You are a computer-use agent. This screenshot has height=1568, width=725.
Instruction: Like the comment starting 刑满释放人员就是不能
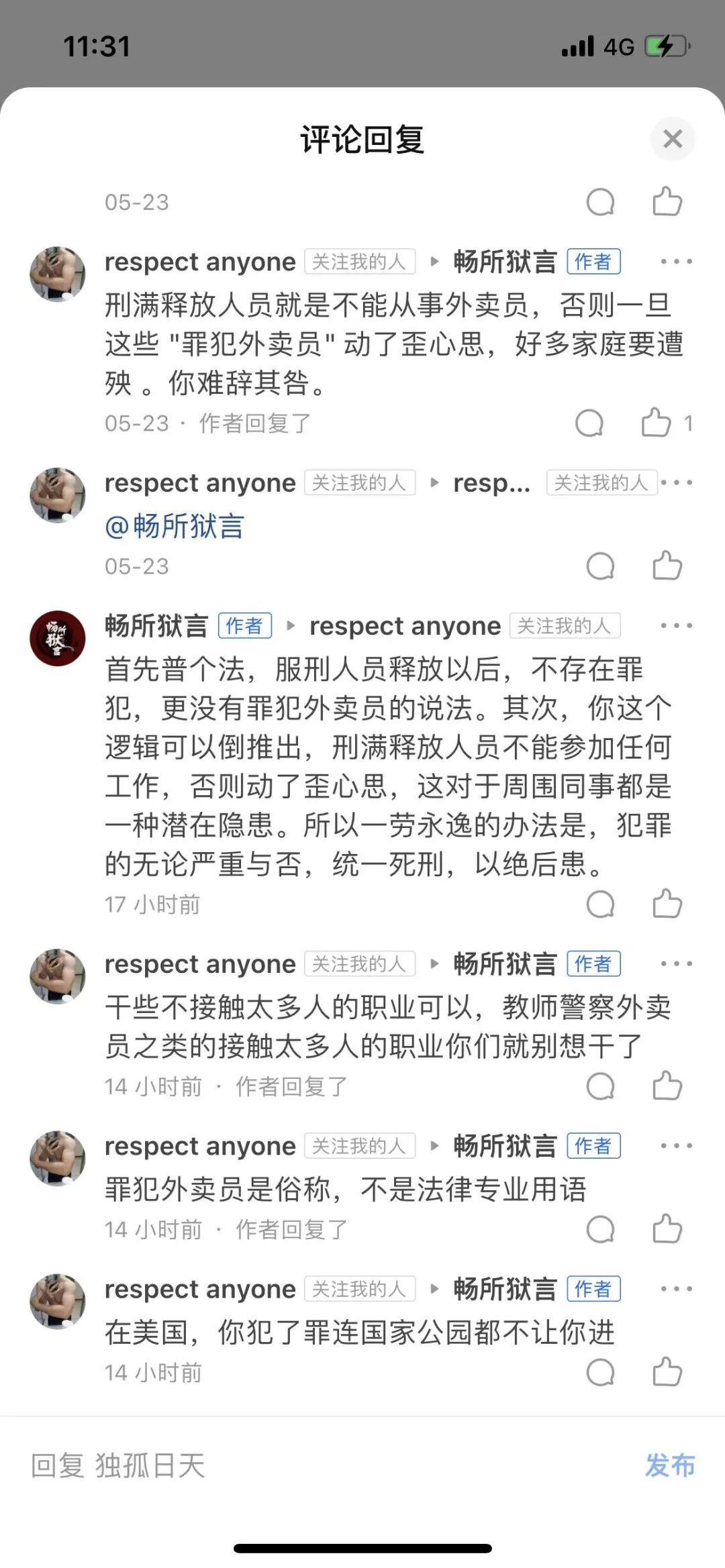(x=656, y=423)
